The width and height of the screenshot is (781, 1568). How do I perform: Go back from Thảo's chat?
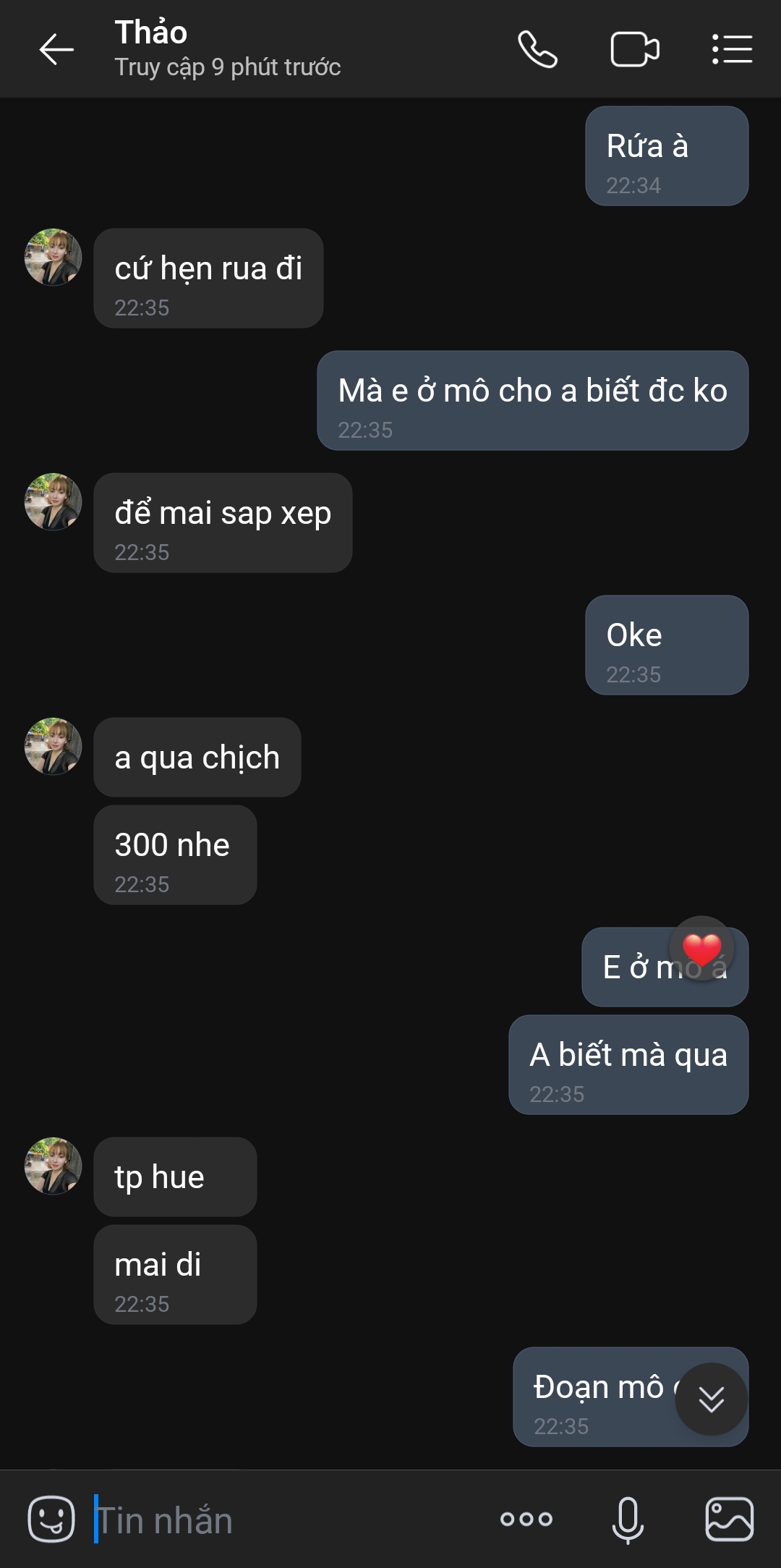coord(56,50)
